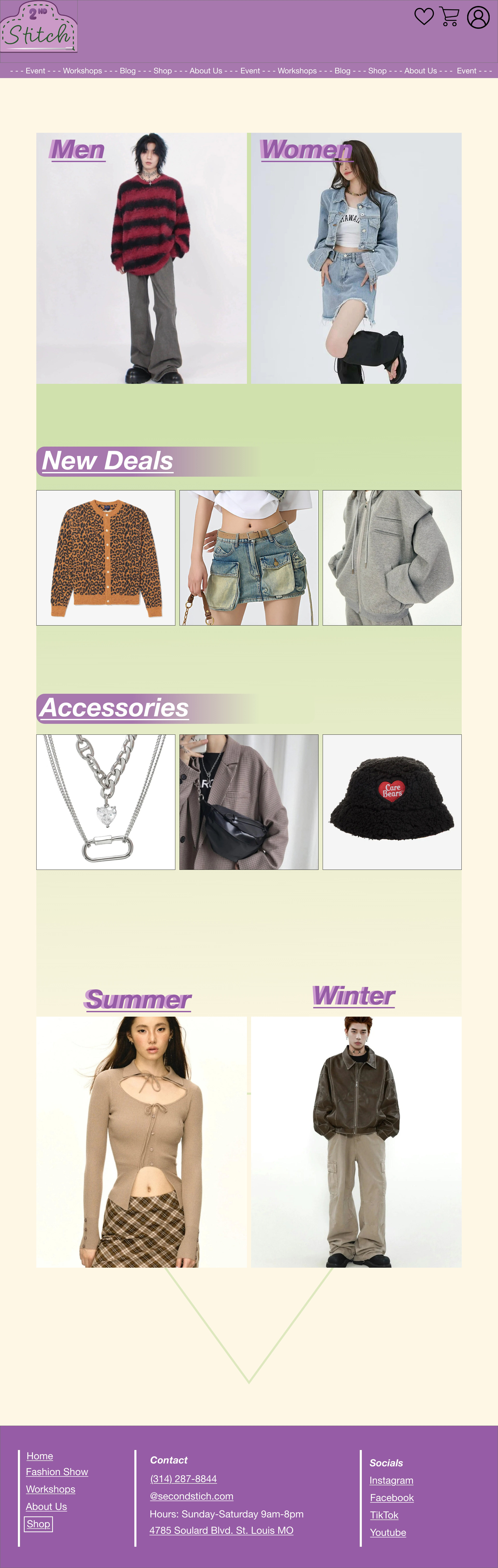
Task: View the leopard print cardigan deal
Action: (x=106, y=558)
